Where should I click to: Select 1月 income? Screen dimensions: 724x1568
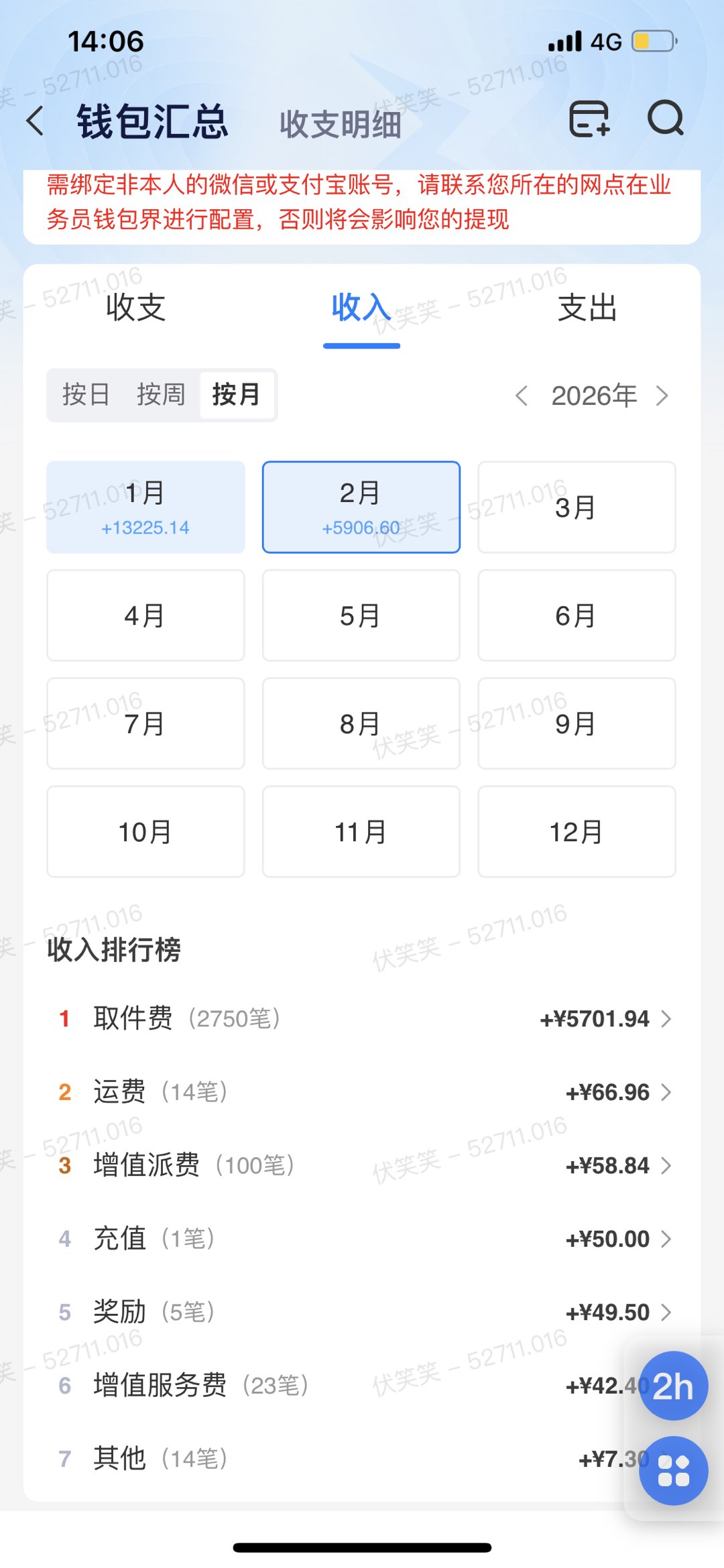[x=145, y=507]
